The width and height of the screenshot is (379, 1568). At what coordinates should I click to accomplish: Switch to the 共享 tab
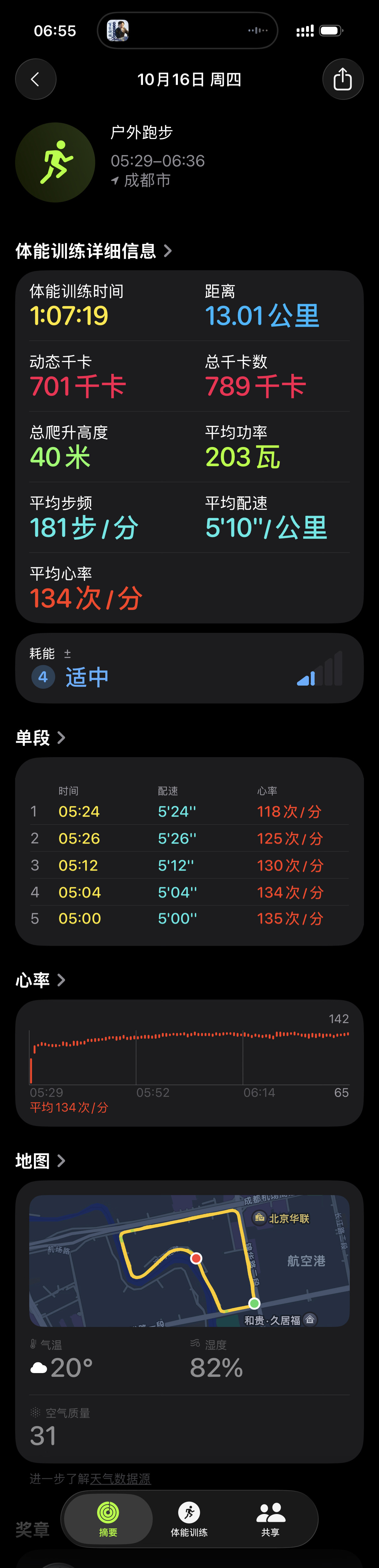pos(271,1519)
